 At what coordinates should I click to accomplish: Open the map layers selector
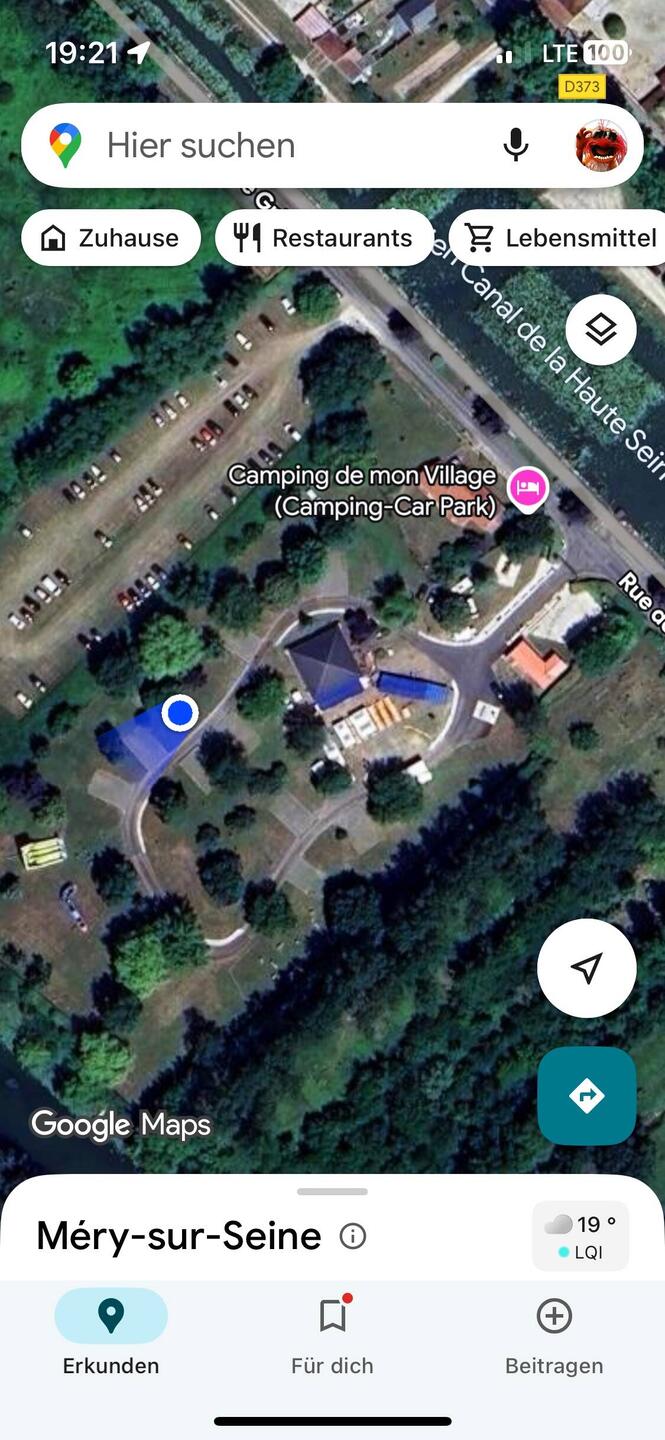[600, 330]
